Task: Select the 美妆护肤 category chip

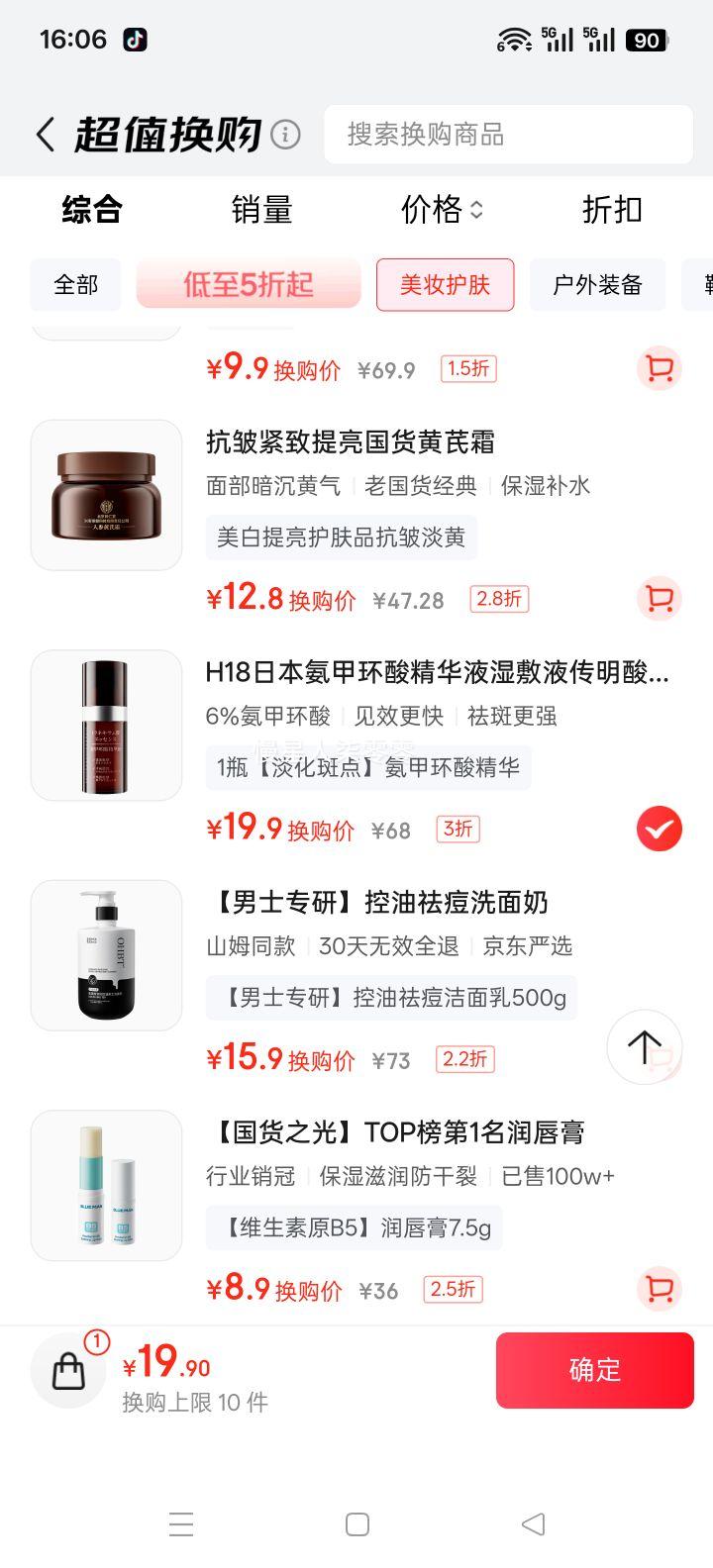Action: tap(445, 285)
